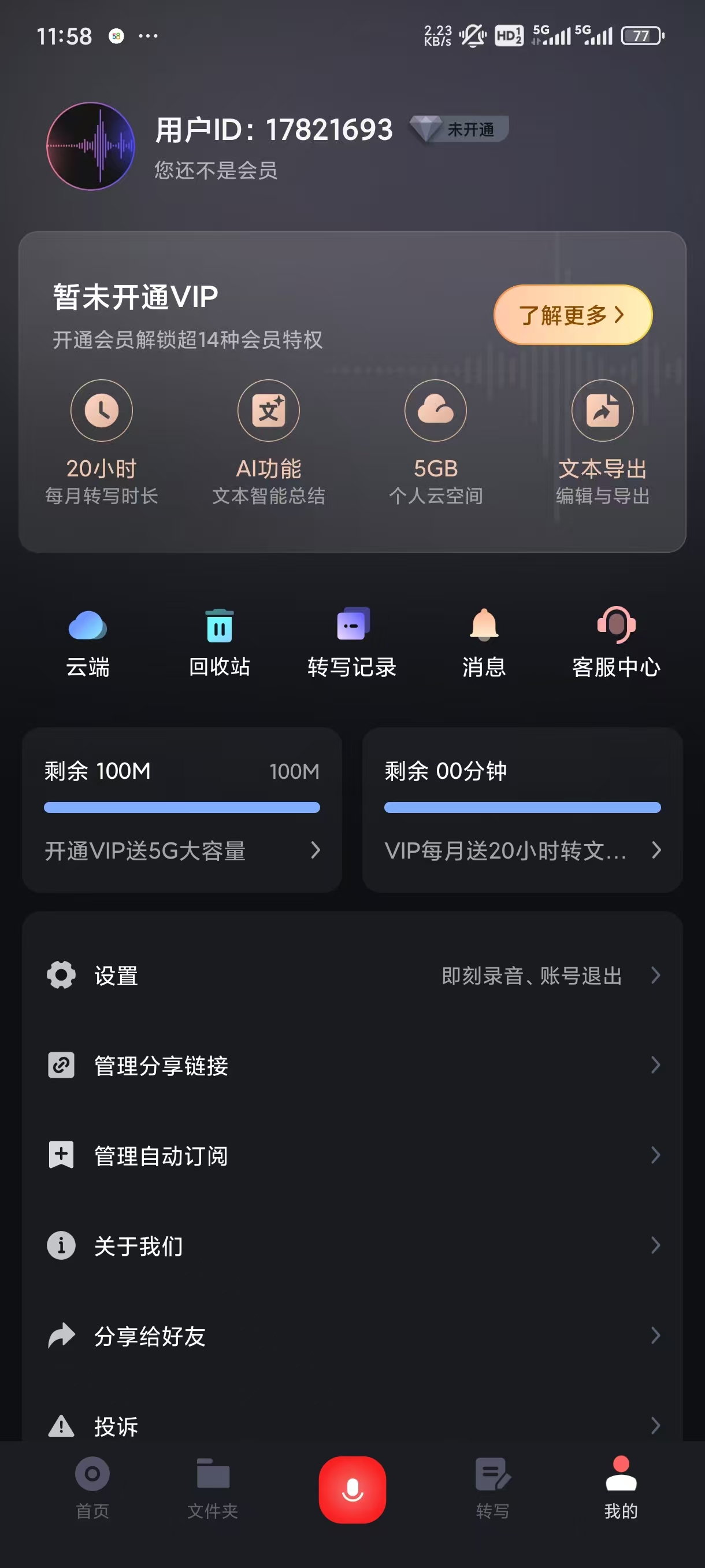Viewport: 705px width, 1568px height.
Task: Tap the remaining minutes progress bar
Action: 522,807
